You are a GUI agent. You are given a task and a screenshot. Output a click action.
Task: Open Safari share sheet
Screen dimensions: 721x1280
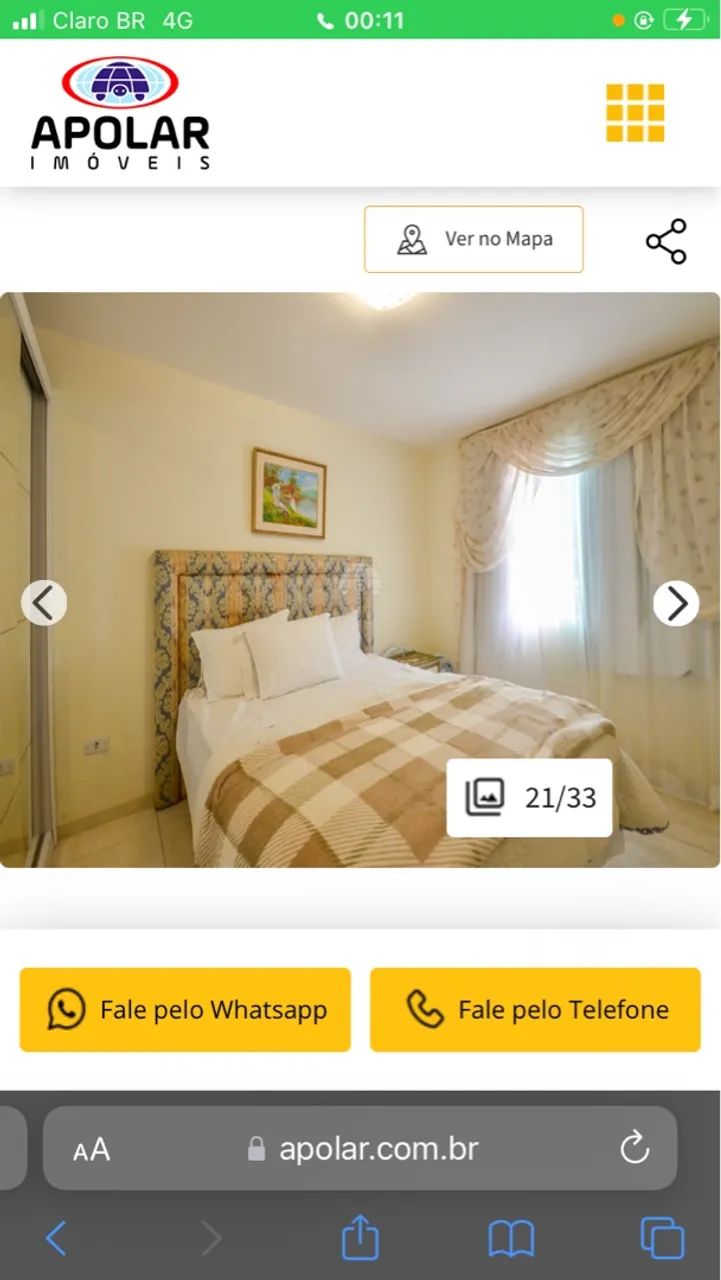(x=360, y=1238)
